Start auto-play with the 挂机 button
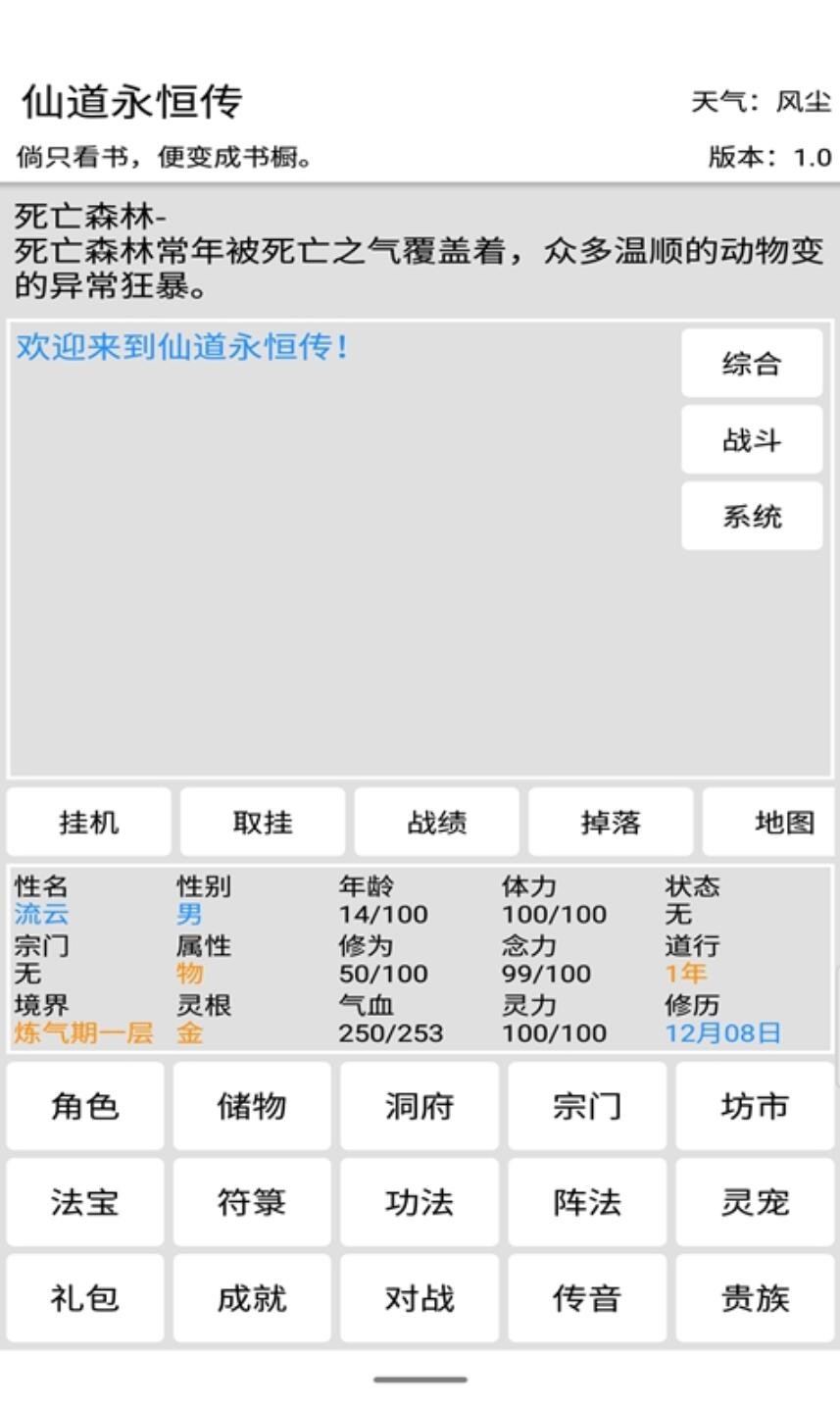The image size is (840, 1406). click(x=89, y=822)
